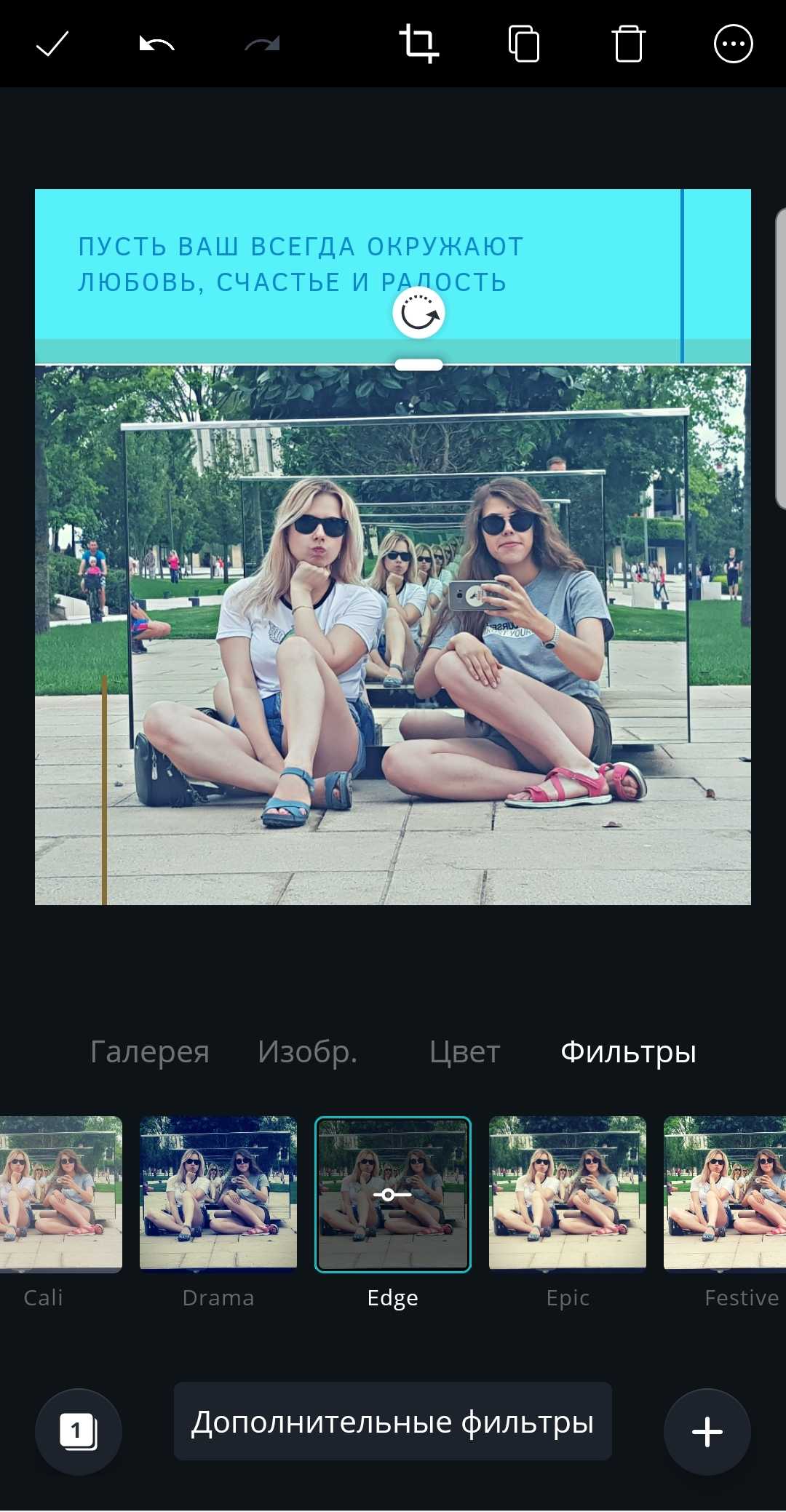
Task: Open the more options menu
Action: pos(733,44)
